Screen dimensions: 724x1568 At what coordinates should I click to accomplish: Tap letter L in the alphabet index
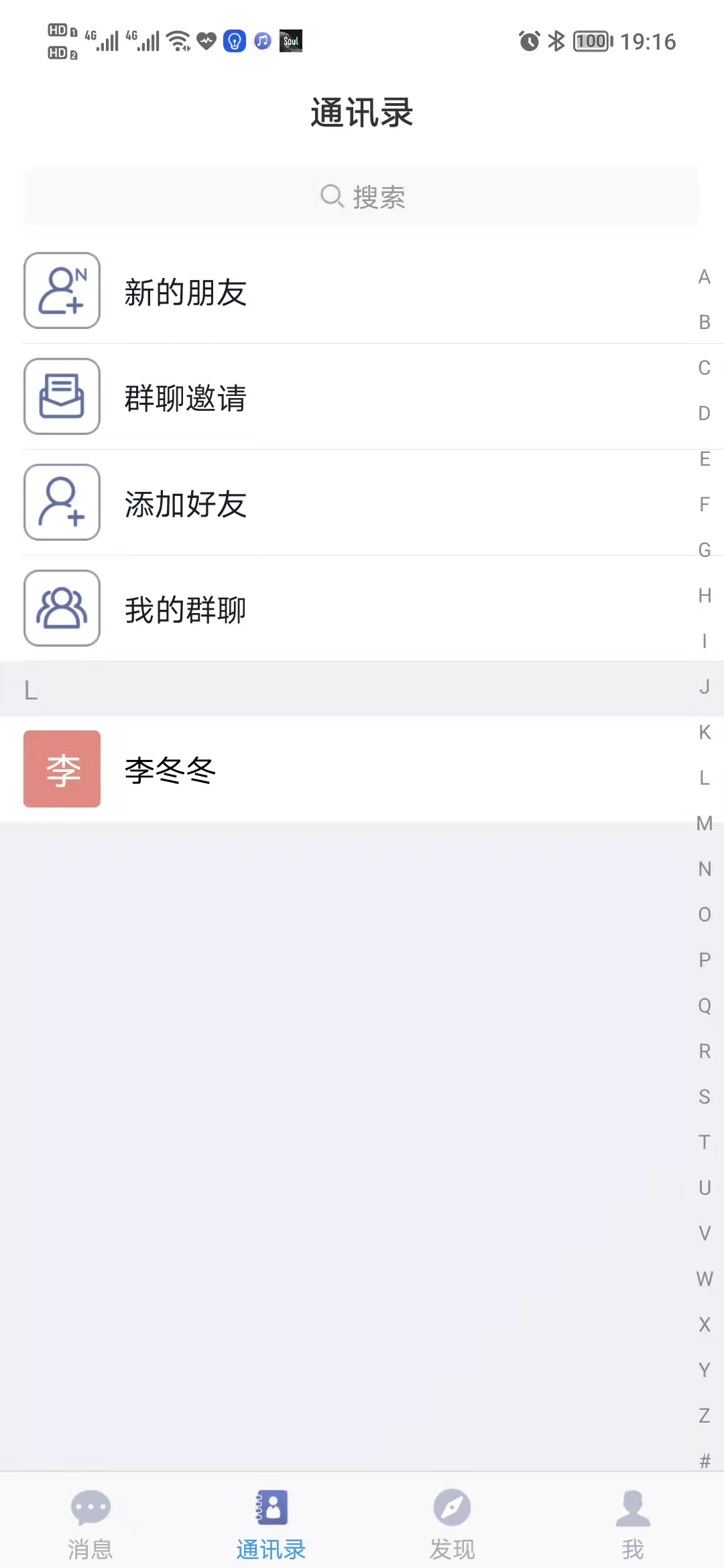[x=704, y=779]
